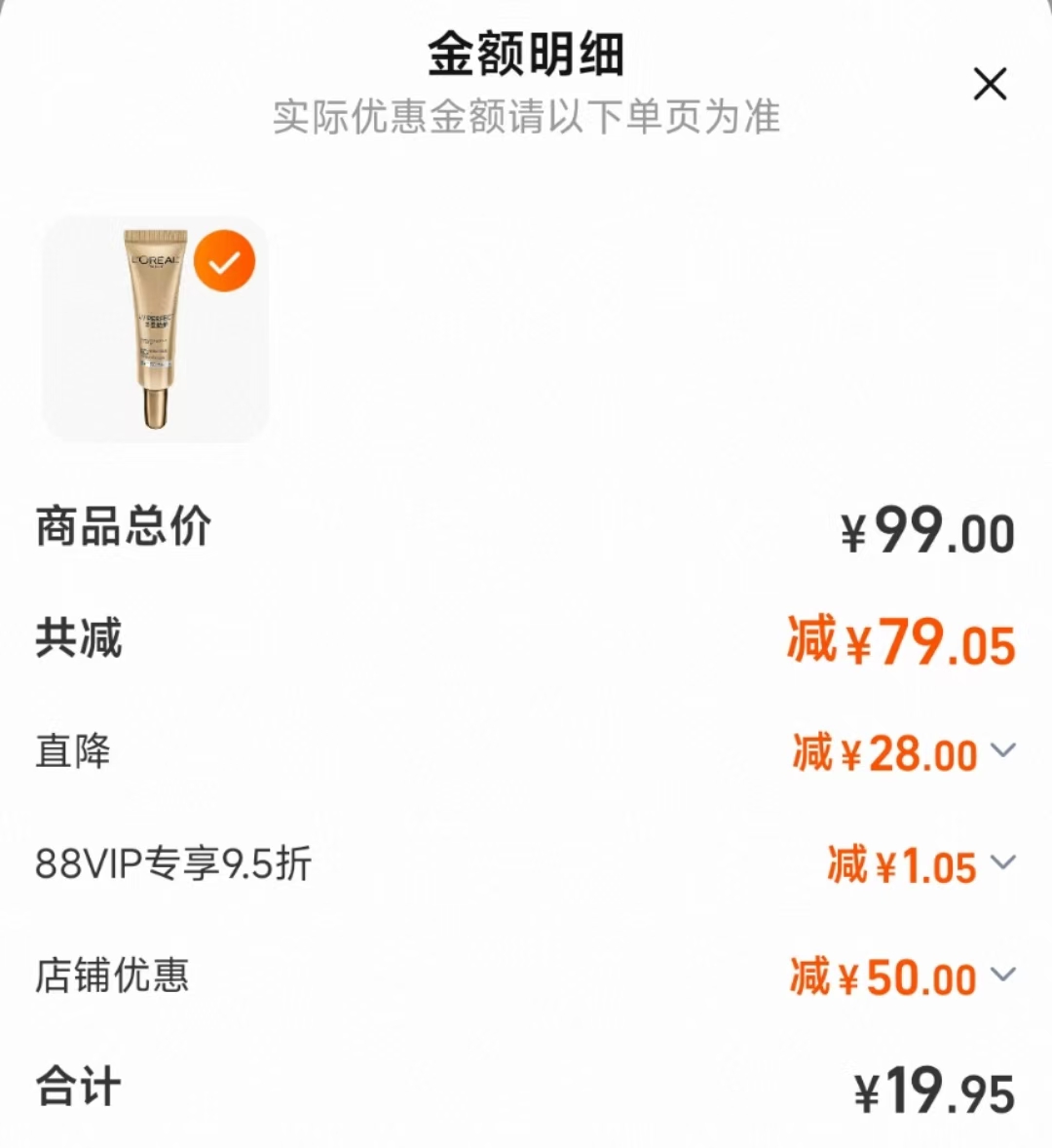Viewport: 1052px width, 1148px height.
Task: Click the 减¥1.05 VIP discount amount
Action: [901, 865]
